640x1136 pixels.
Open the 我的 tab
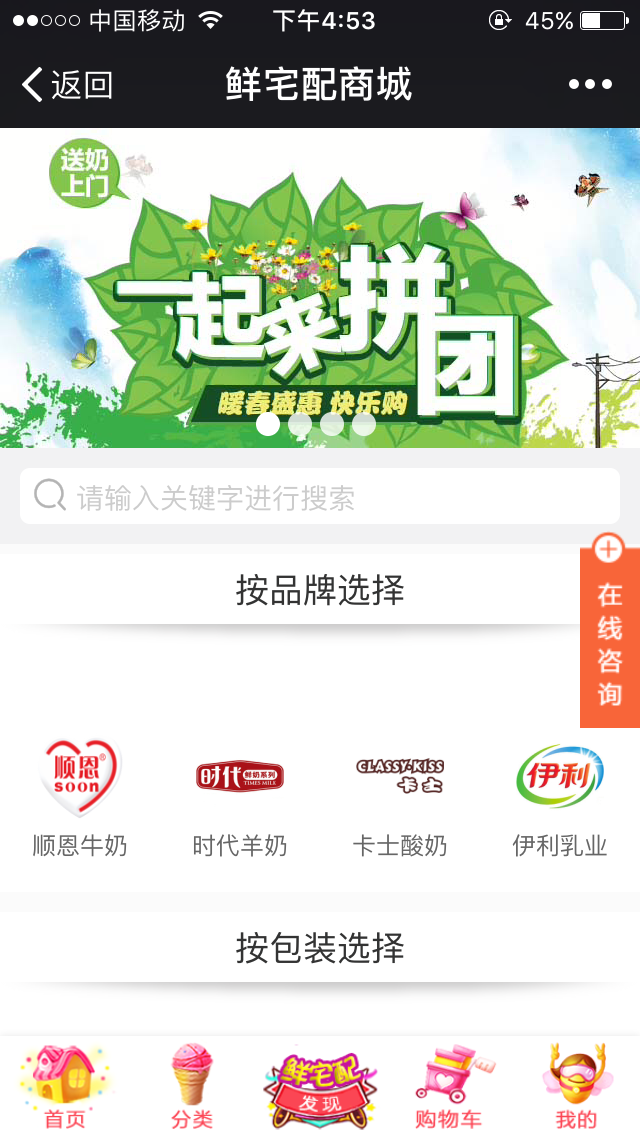click(x=576, y=1088)
